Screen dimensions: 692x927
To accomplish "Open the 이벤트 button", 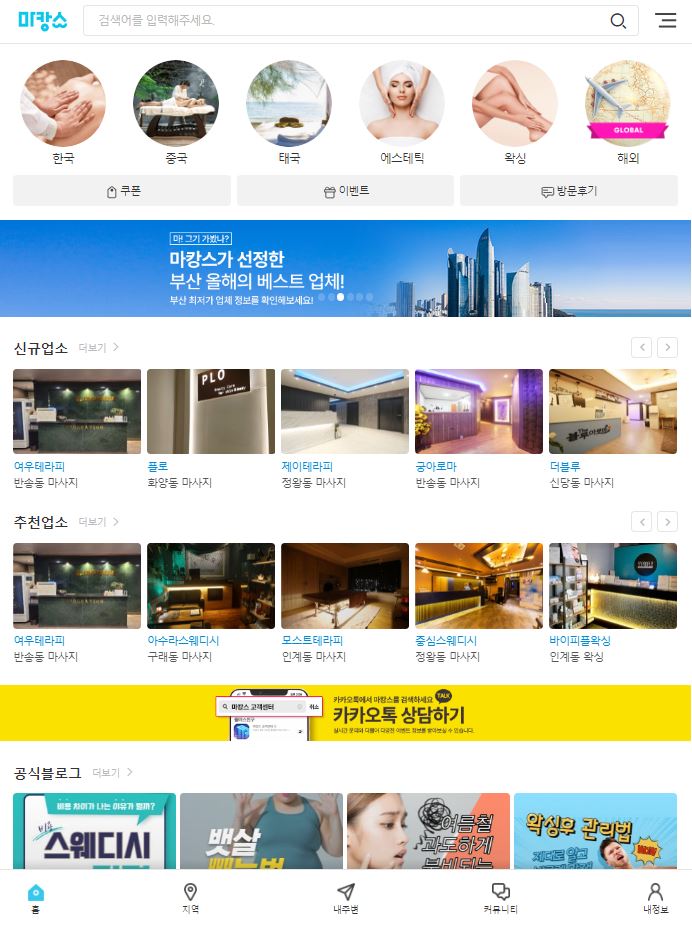I will (x=345, y=191).
